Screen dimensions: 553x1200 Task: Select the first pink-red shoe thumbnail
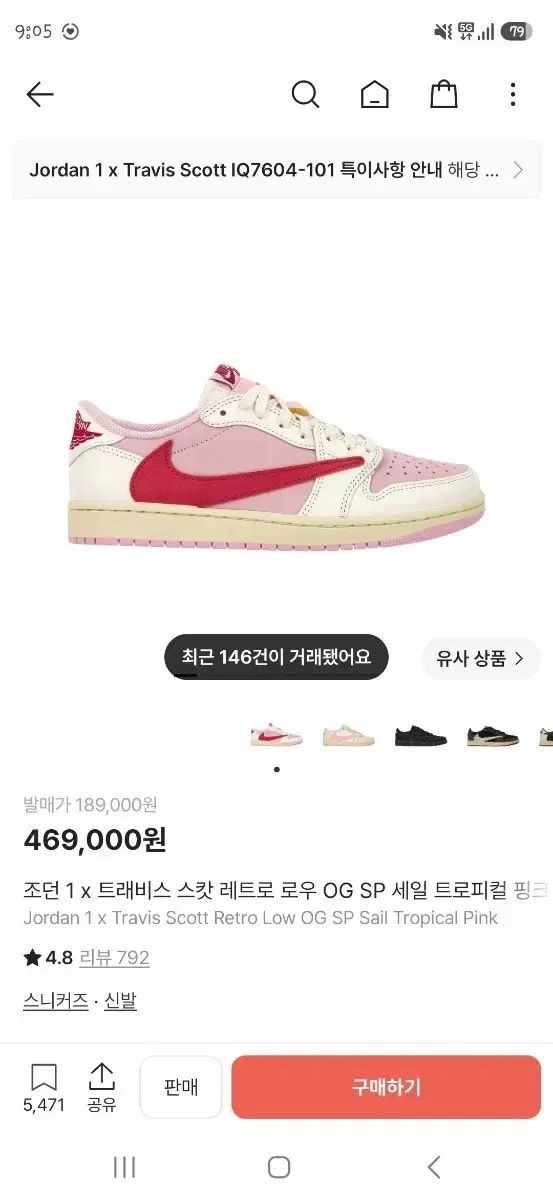click(x=276, y=737)
